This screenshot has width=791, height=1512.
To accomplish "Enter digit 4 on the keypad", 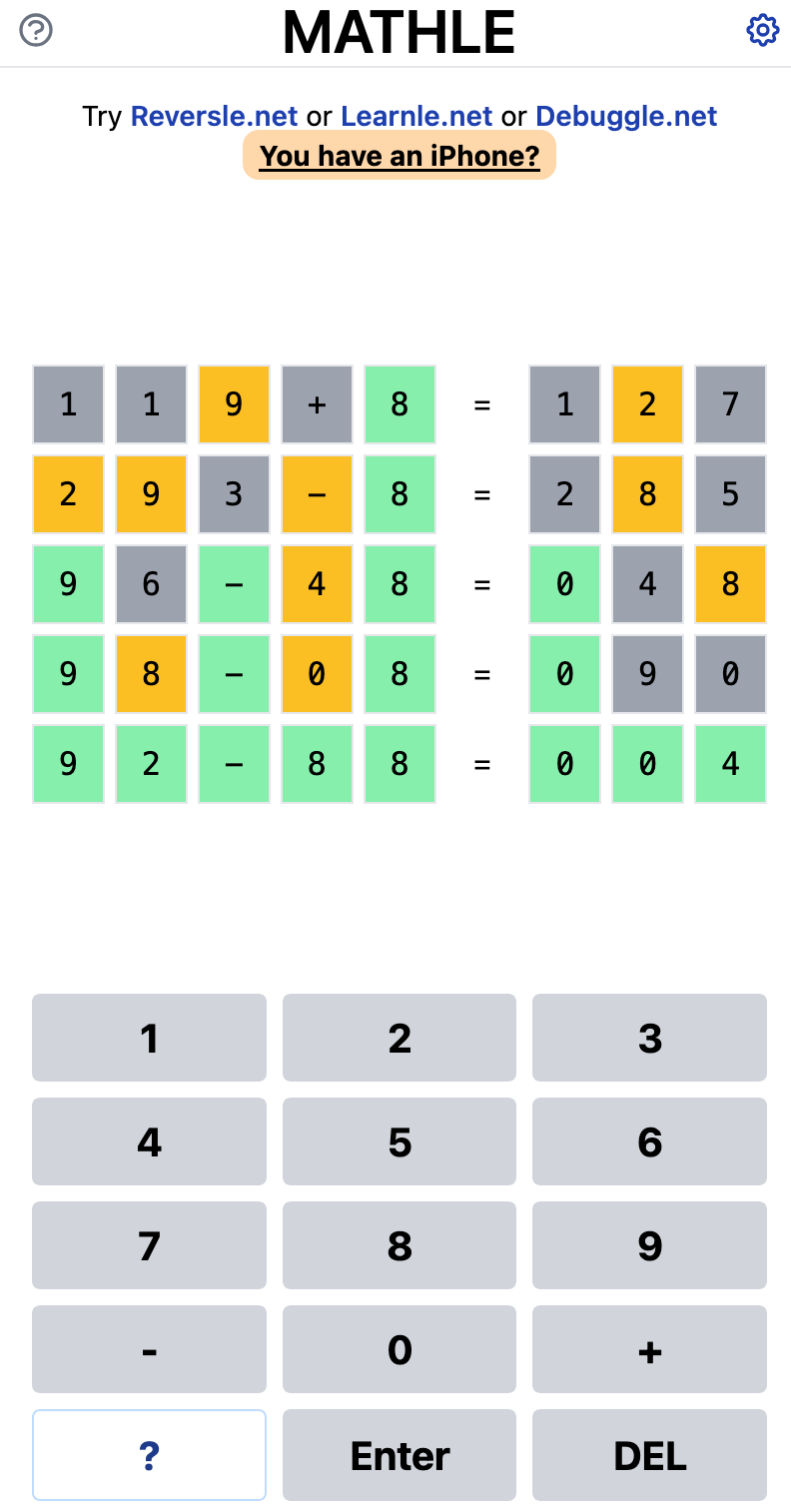I will click(x=149, y=1141).
